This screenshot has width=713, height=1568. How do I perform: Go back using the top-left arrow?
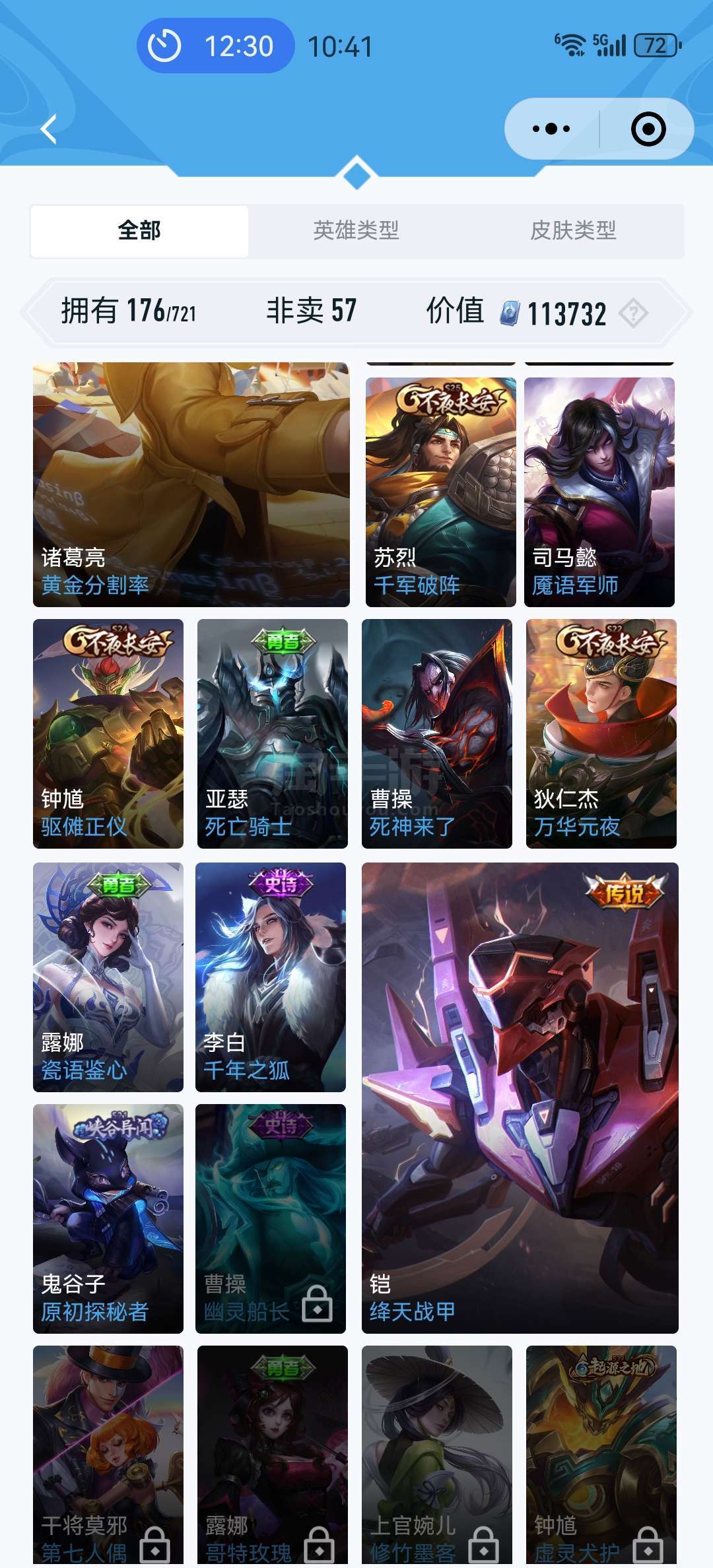point(48,129)
